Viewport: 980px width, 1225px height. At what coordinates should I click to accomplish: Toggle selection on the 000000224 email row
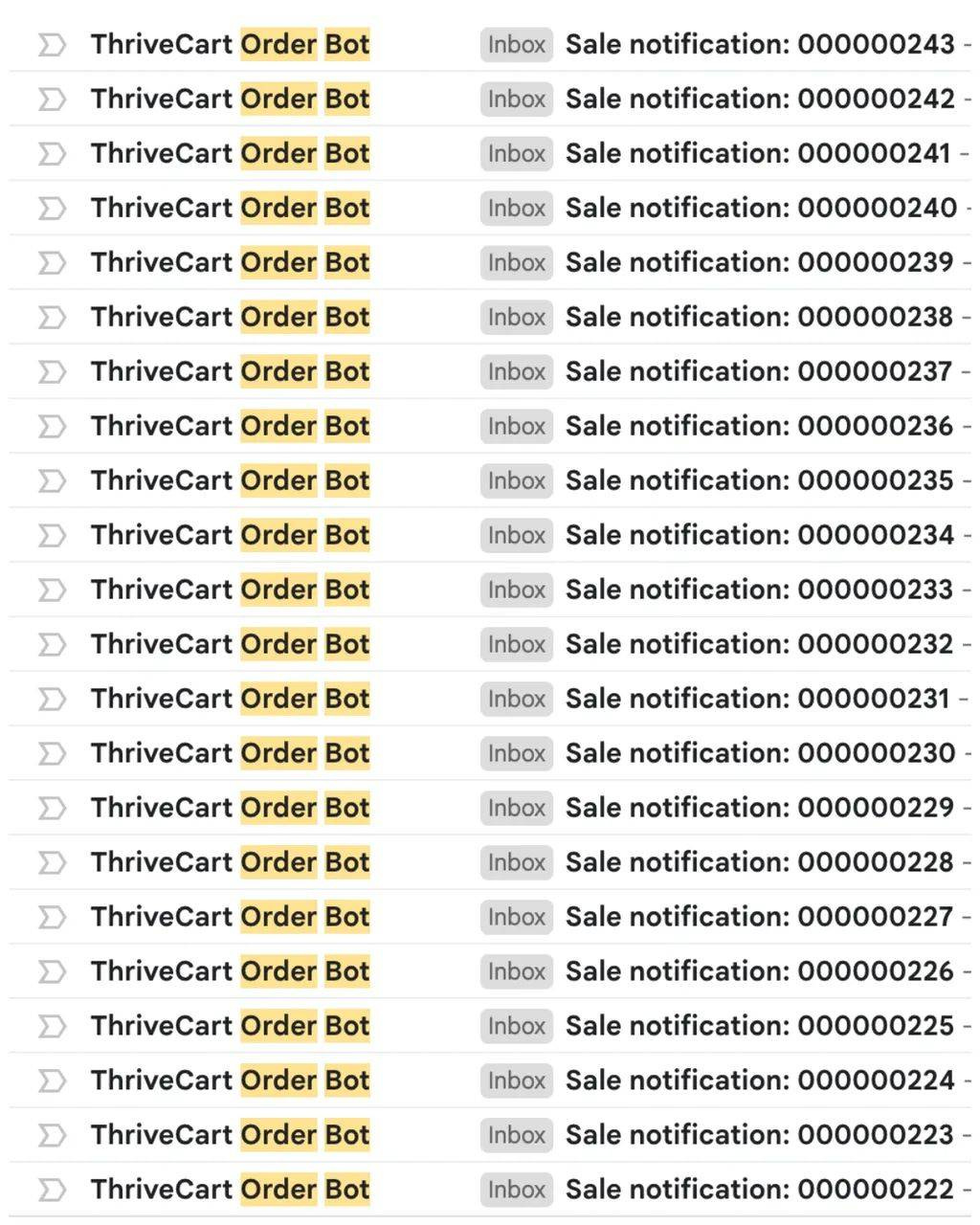tap(53, 1080)
